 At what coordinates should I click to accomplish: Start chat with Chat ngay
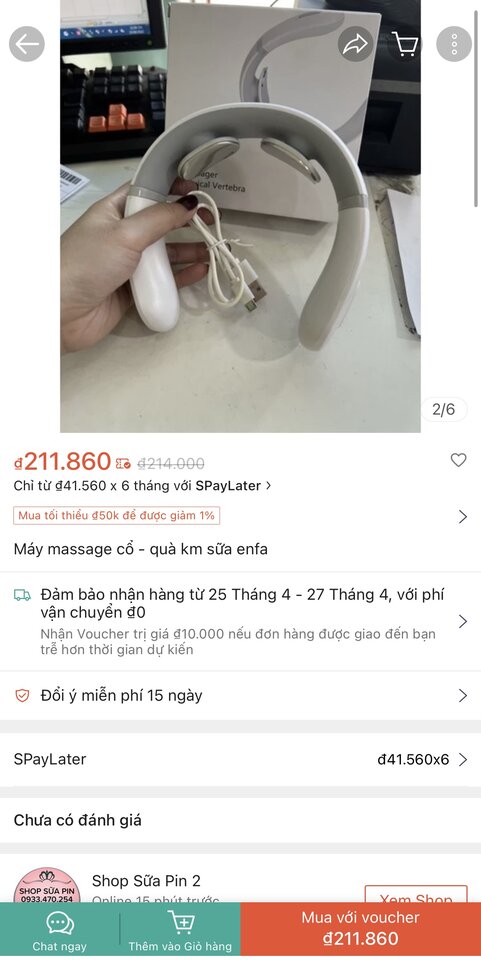(x=59, y=929)
